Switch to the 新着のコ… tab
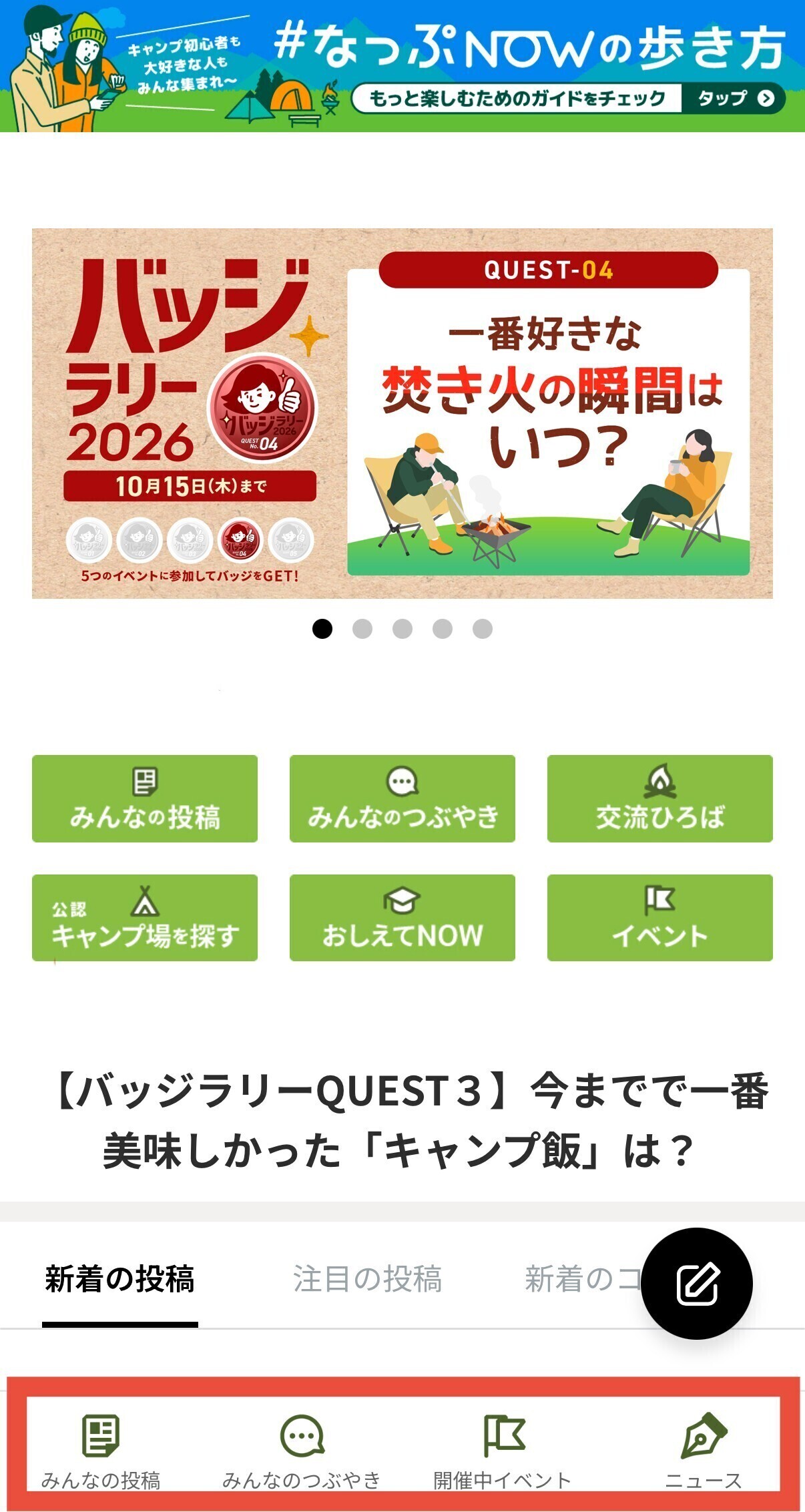Viewport: 805px width, 1512px height. (582, 1280)
